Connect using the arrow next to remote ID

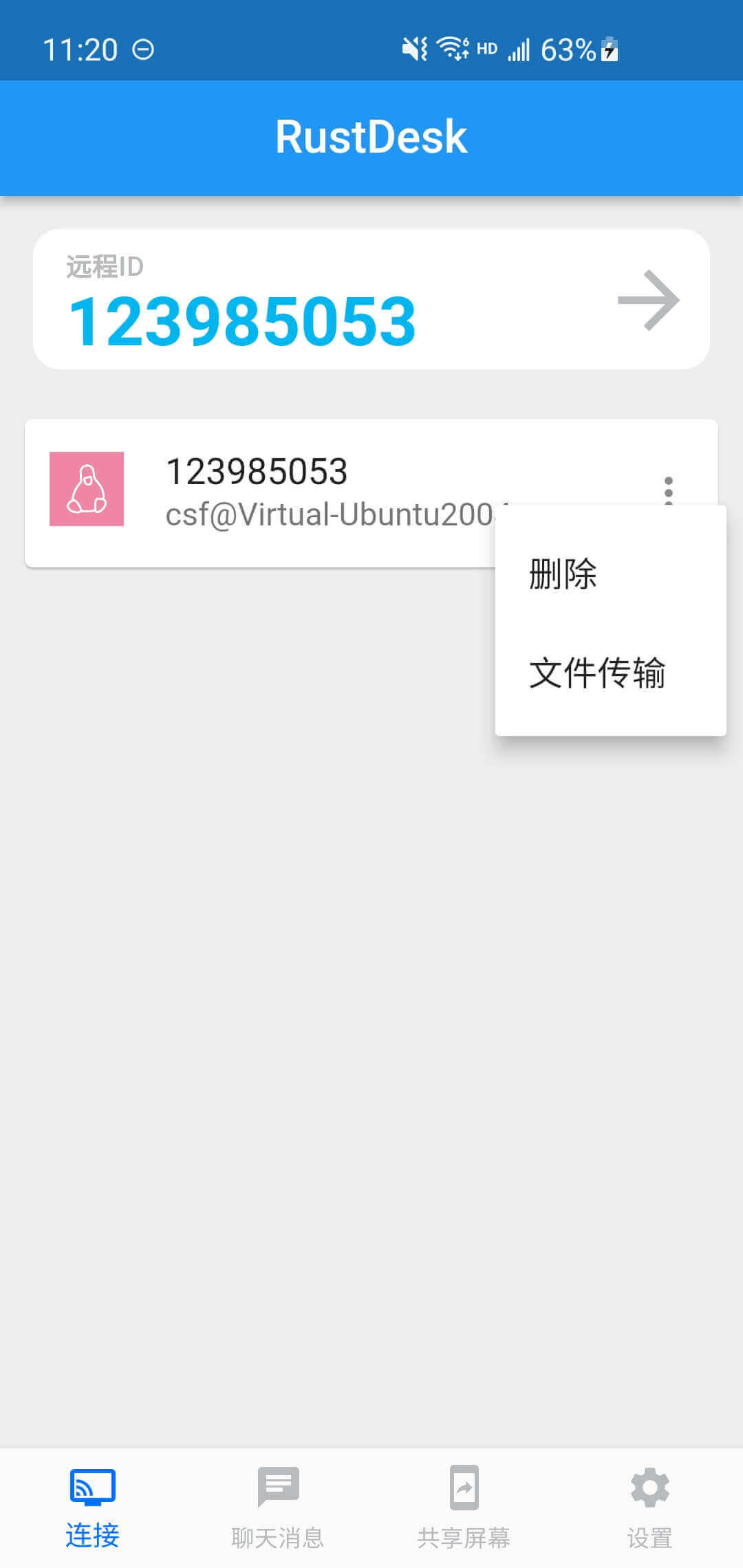click(648, 301)
